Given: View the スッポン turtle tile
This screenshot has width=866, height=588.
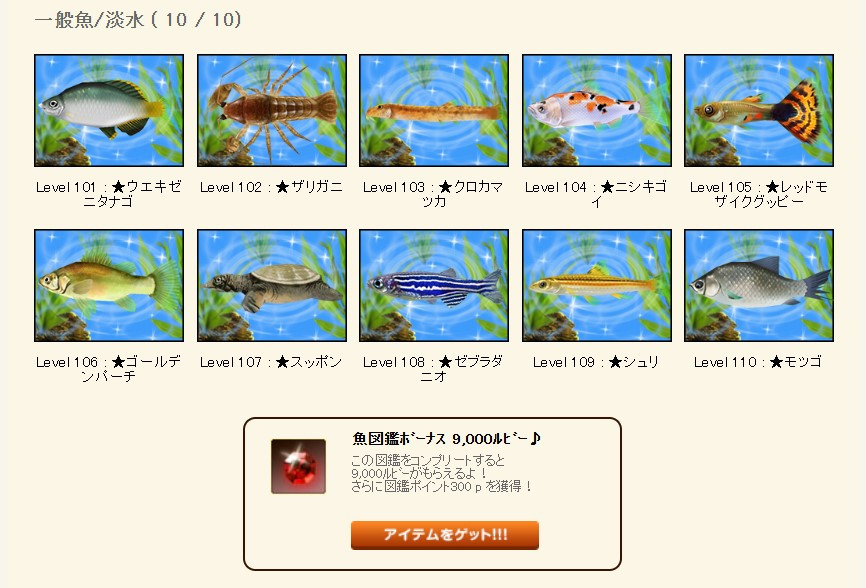Looking at the screenshot, I should 272,285.
